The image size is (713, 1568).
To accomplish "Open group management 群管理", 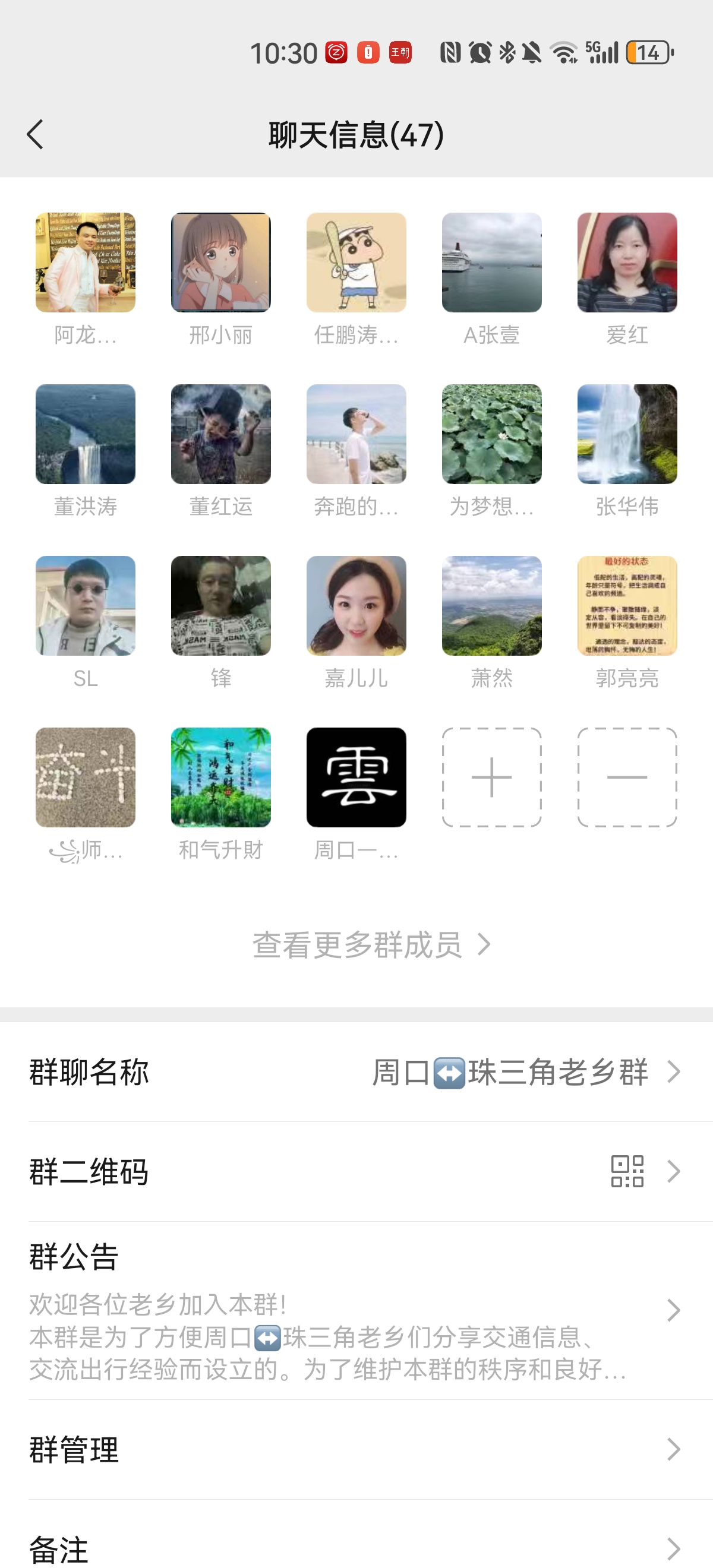I will (x=356, y=1449).
